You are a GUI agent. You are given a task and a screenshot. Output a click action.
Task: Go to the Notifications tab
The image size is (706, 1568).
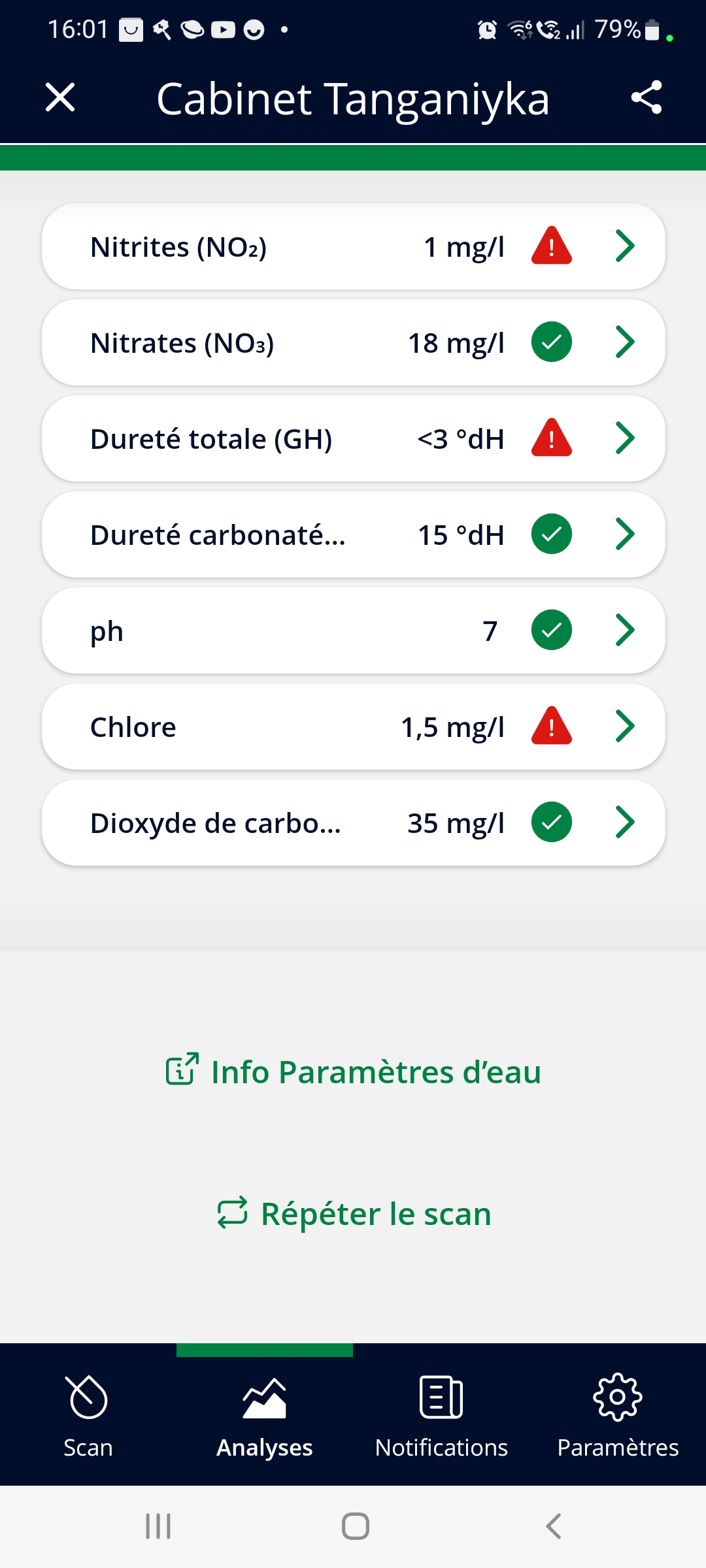click(x=441, y=1415)
